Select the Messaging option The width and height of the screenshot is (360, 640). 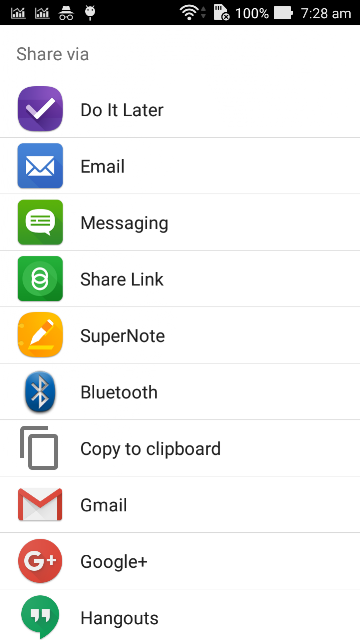point(180,222)
